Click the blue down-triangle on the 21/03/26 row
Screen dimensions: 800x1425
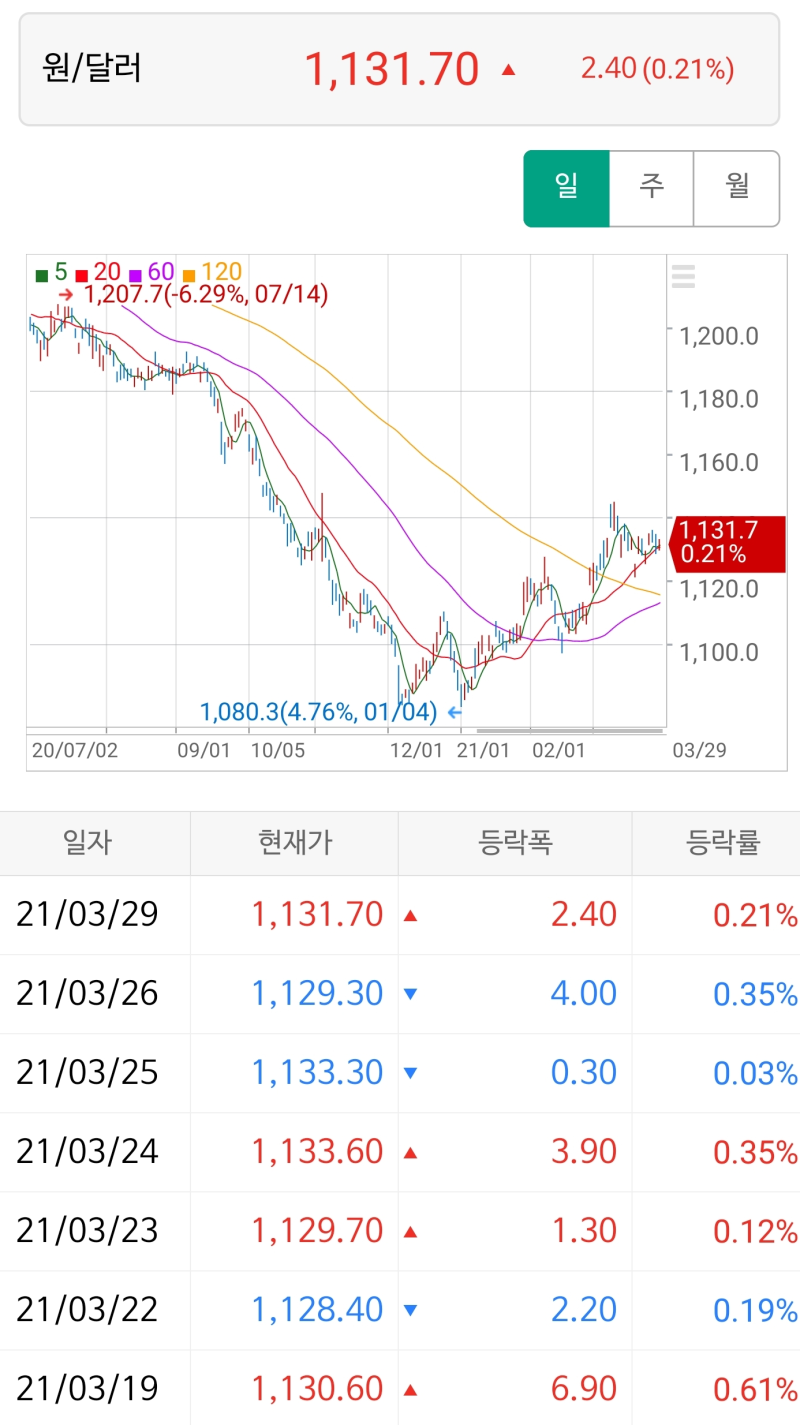[410, 993]
